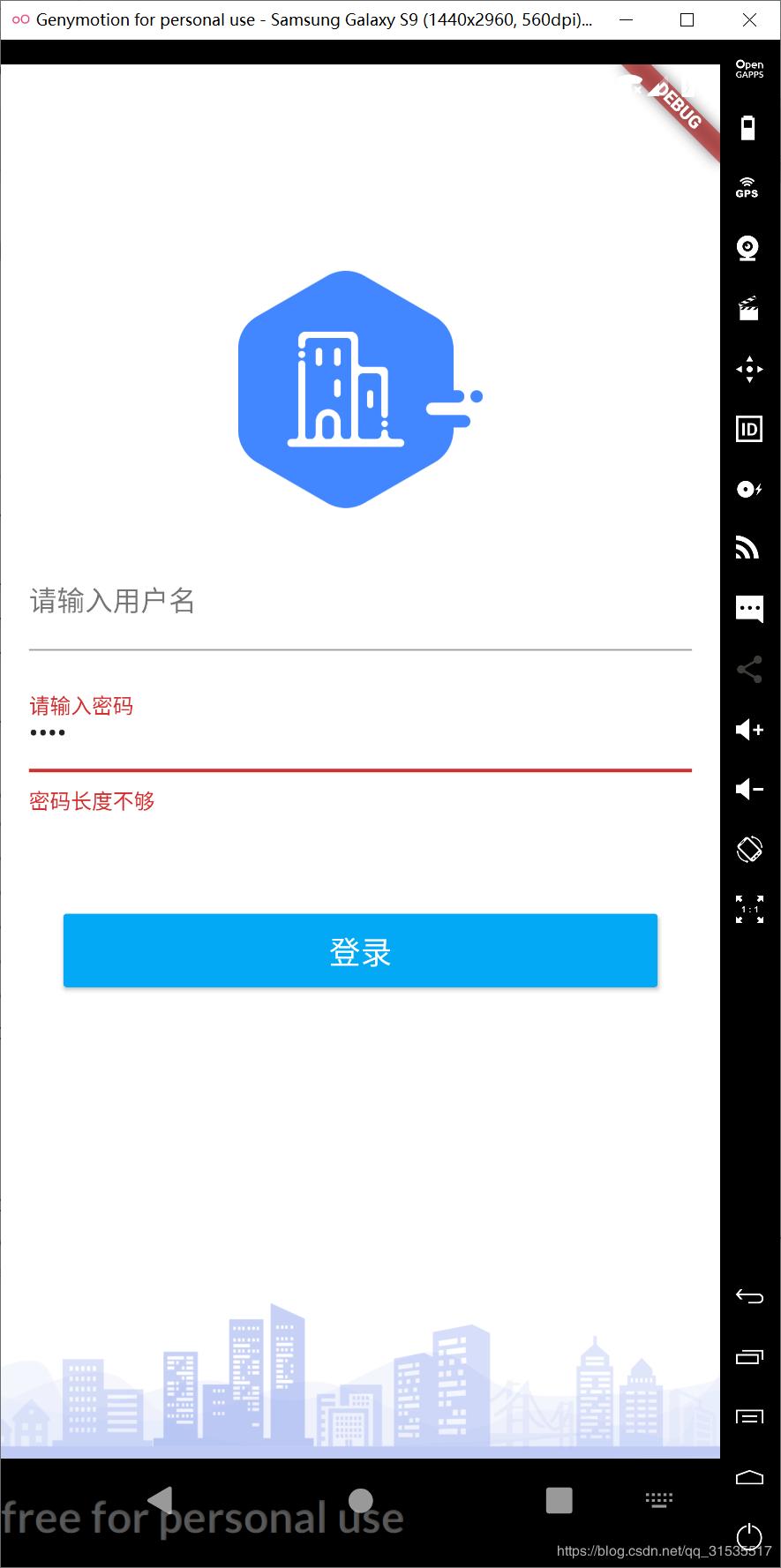This screenshot has width=781, height=1568.
Task: Open recent apps with the square button
Action: tap(559, 1500)
